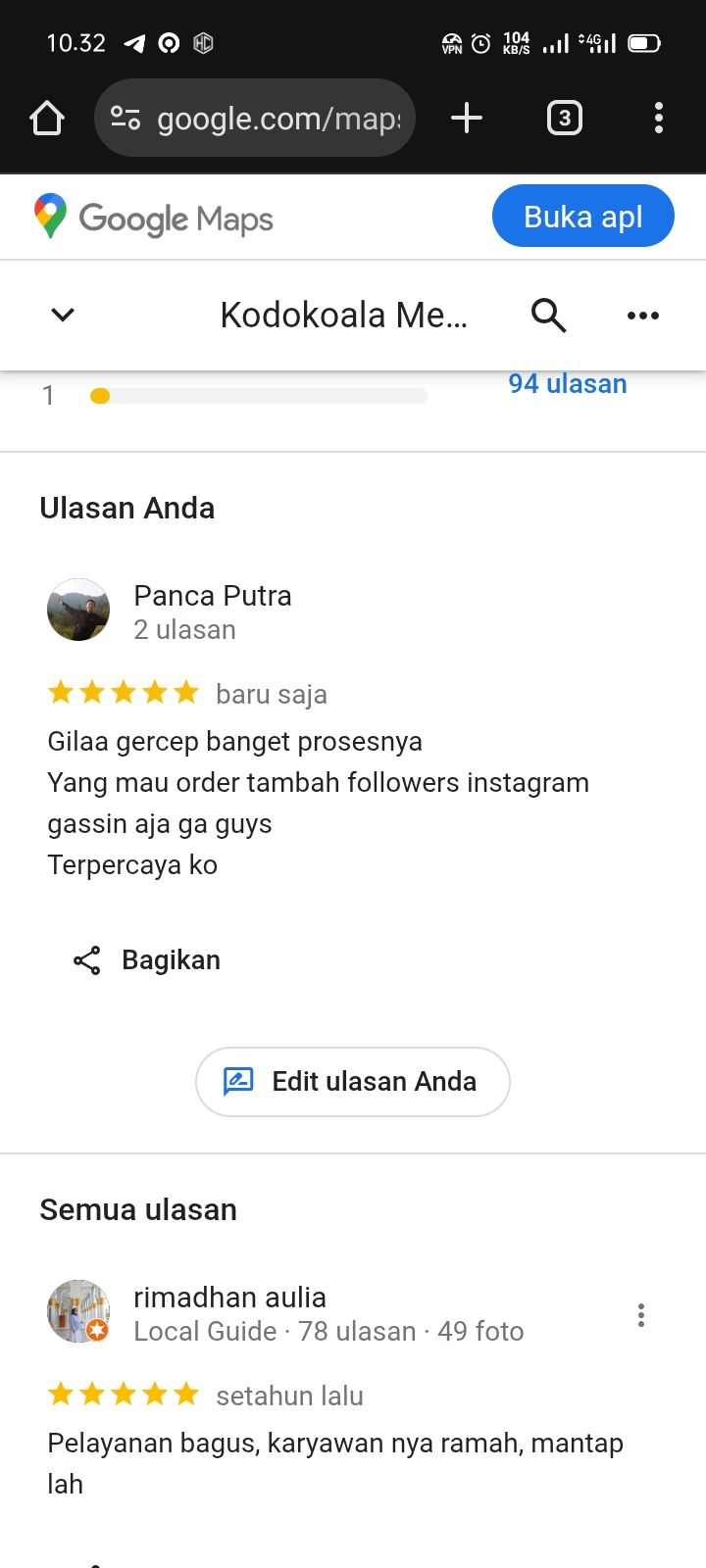This screenshot has height=1568, width=706.
Task: Tap the google.com/maps address bar
Action: point(255,119)
